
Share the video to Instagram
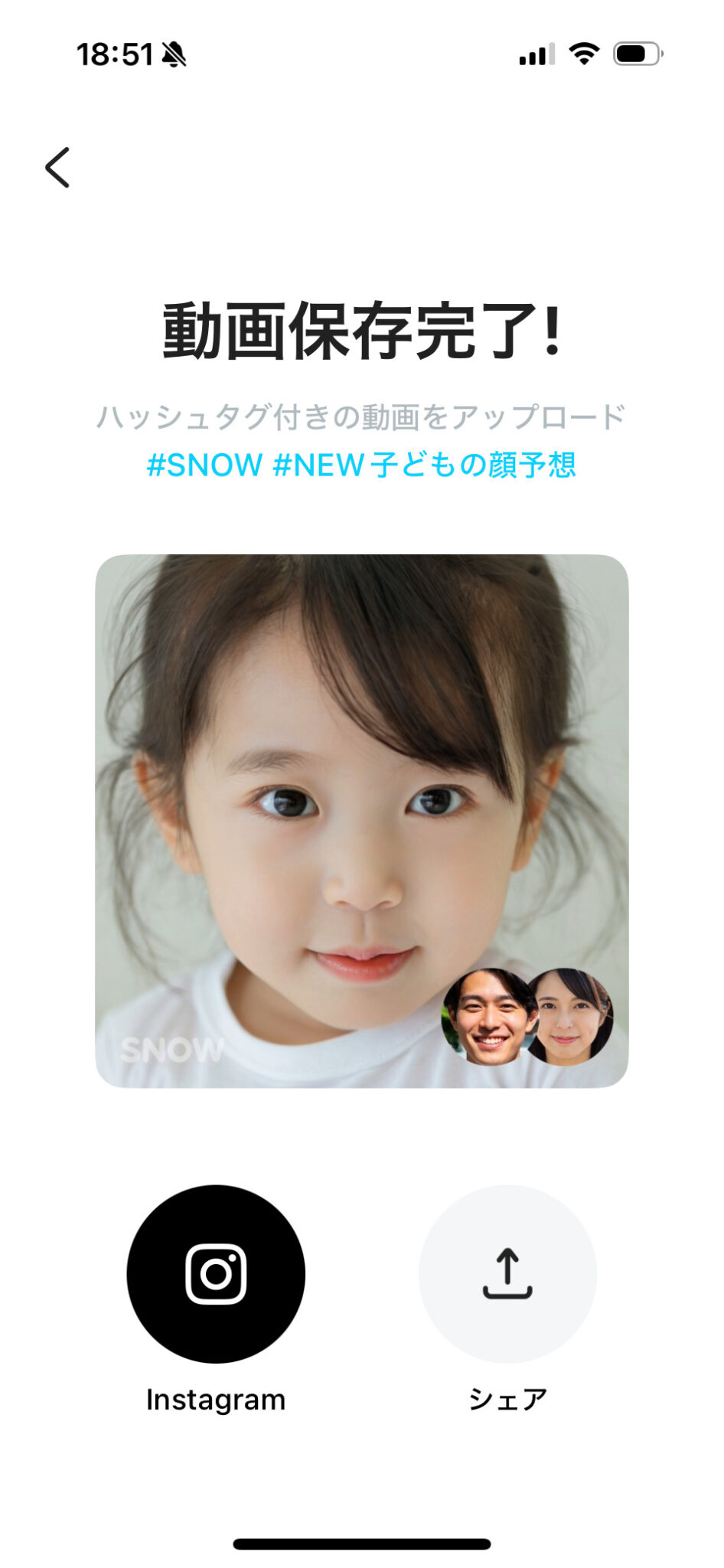pyautogui.click(x=216, y=1274)
